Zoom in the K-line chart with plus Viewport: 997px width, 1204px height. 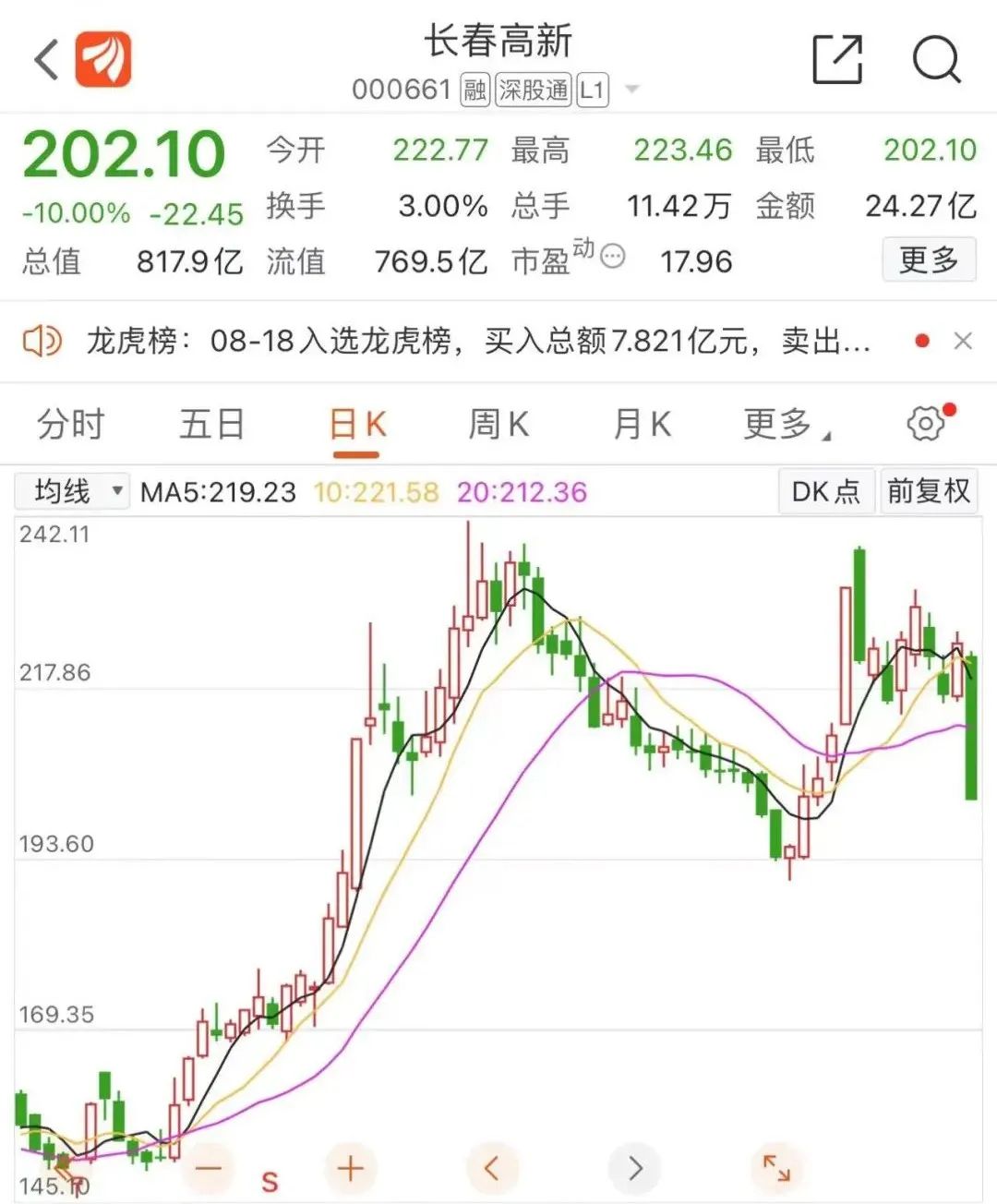(351, 1169)
